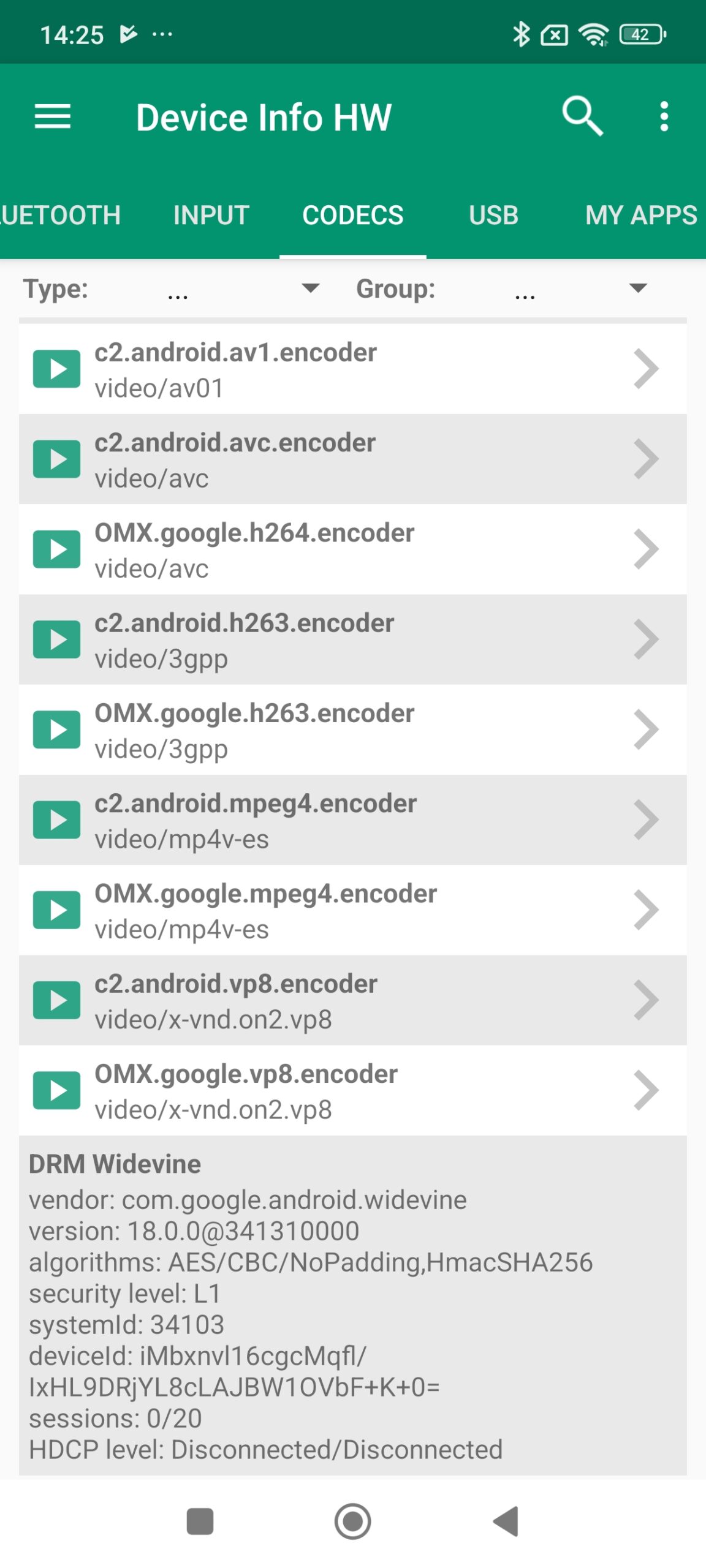
Task: Tap the system home button
Action: 352,1521
